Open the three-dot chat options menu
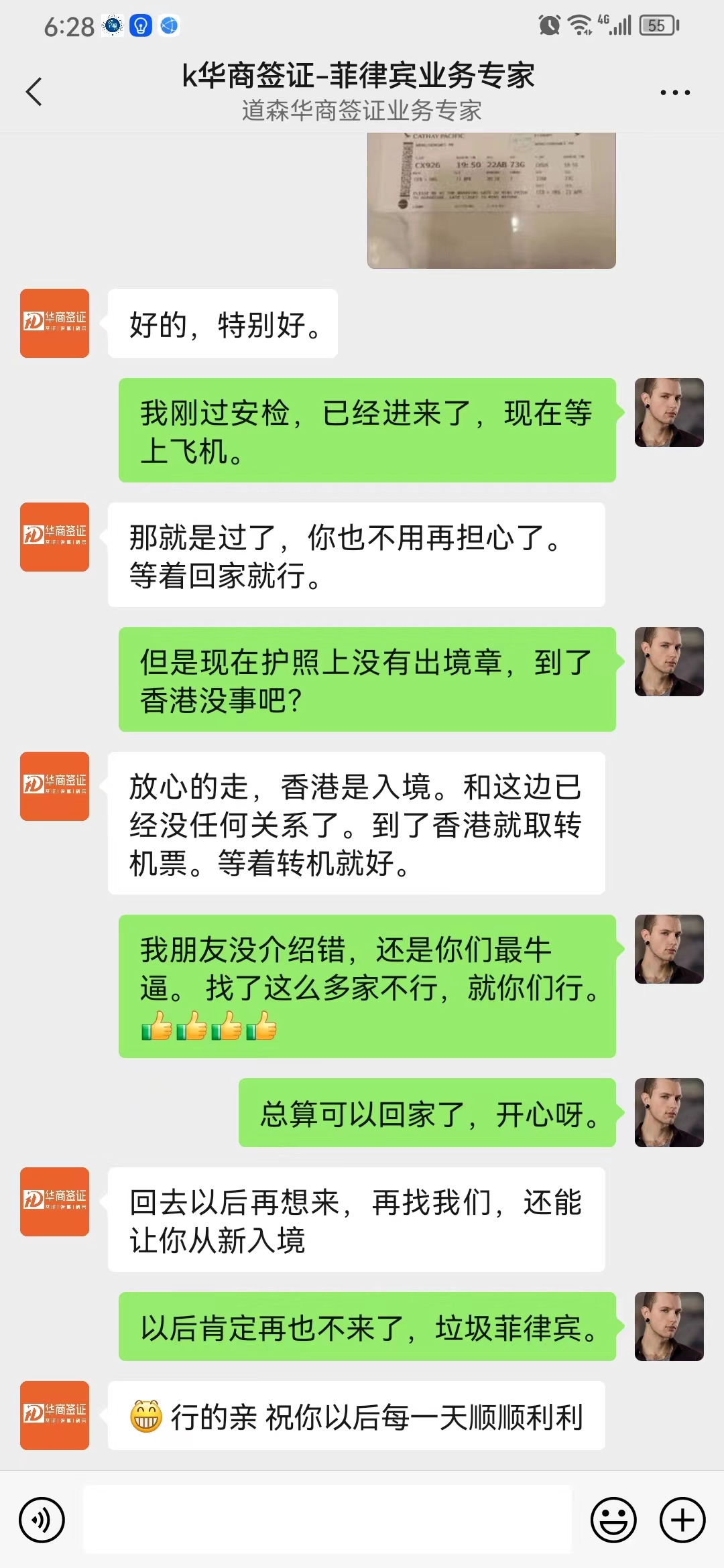 click(x=674, y=92)
